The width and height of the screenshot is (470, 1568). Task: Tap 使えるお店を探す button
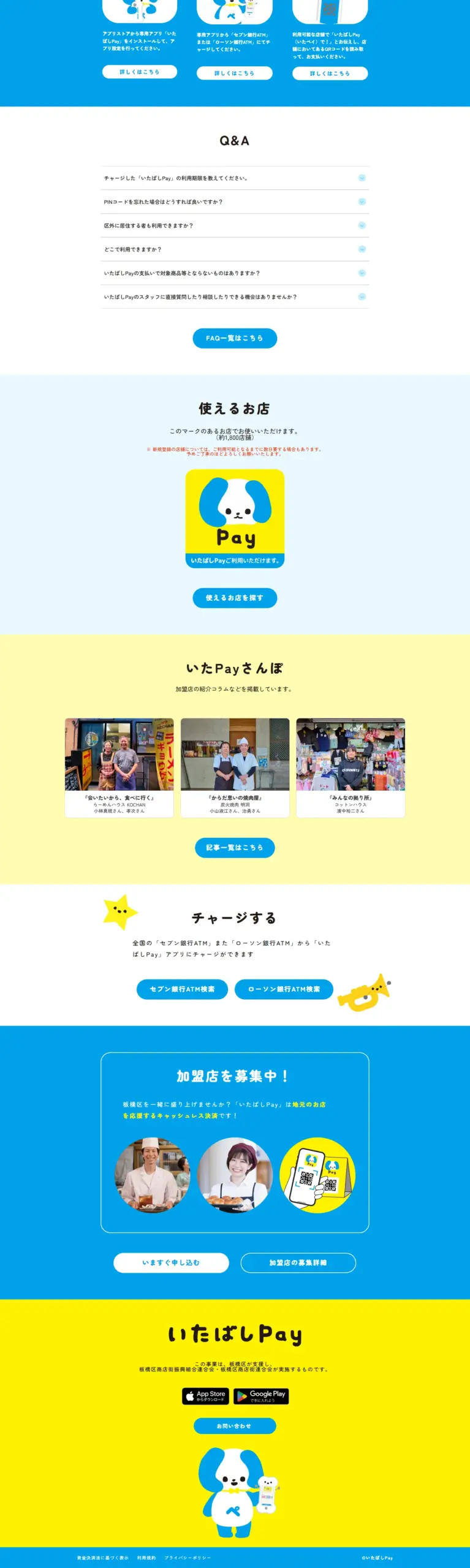coord(235,598)
